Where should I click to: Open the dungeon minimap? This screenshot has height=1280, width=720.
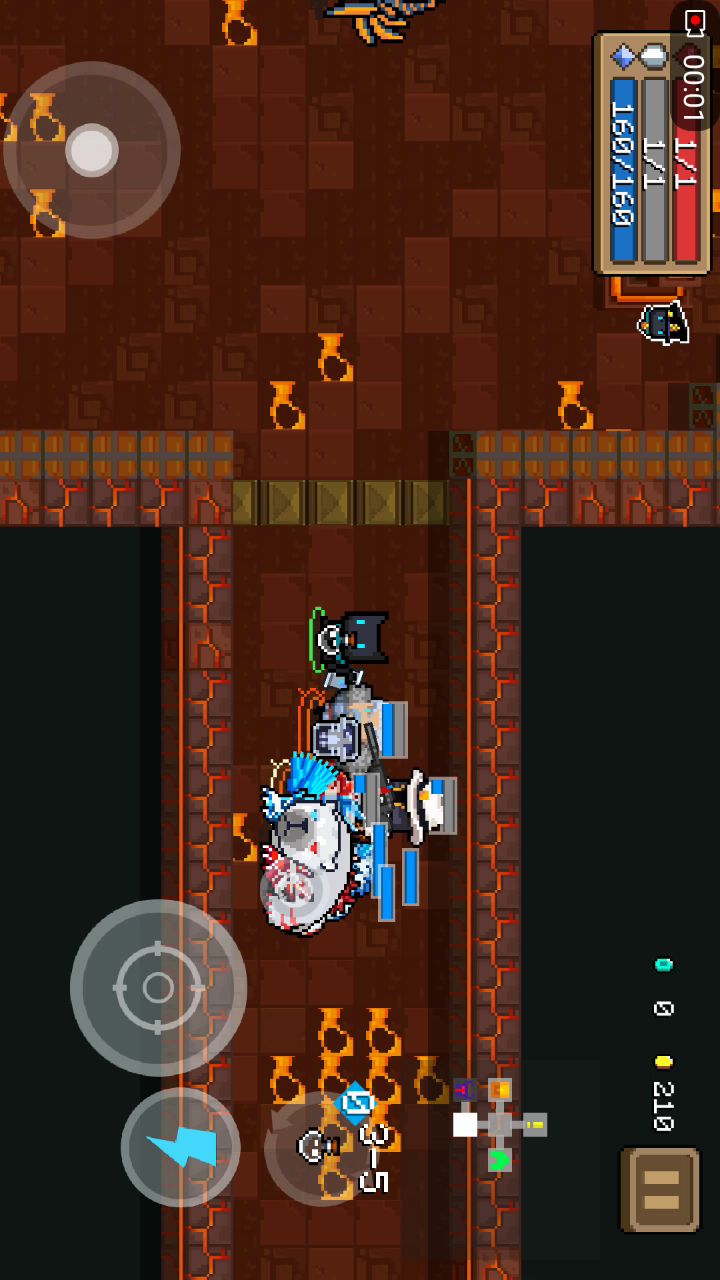point(499,1125)
